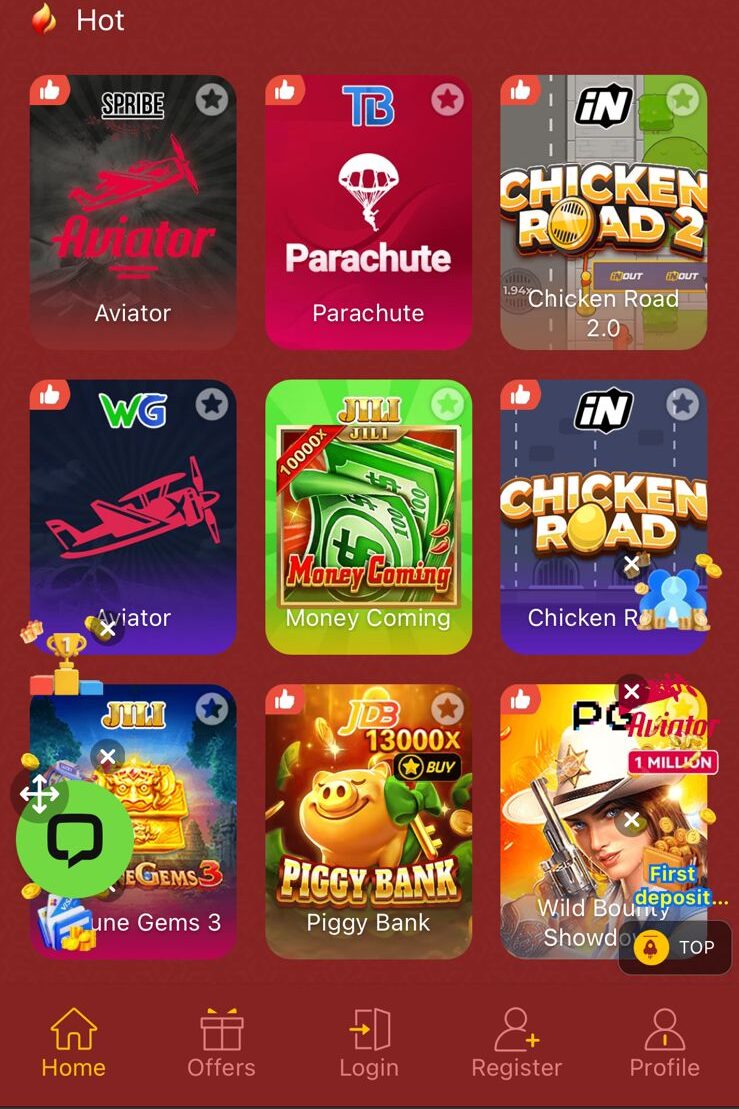Open the Login tab
Viewport: 739px width, 1109px height.
click(369, 1043)
